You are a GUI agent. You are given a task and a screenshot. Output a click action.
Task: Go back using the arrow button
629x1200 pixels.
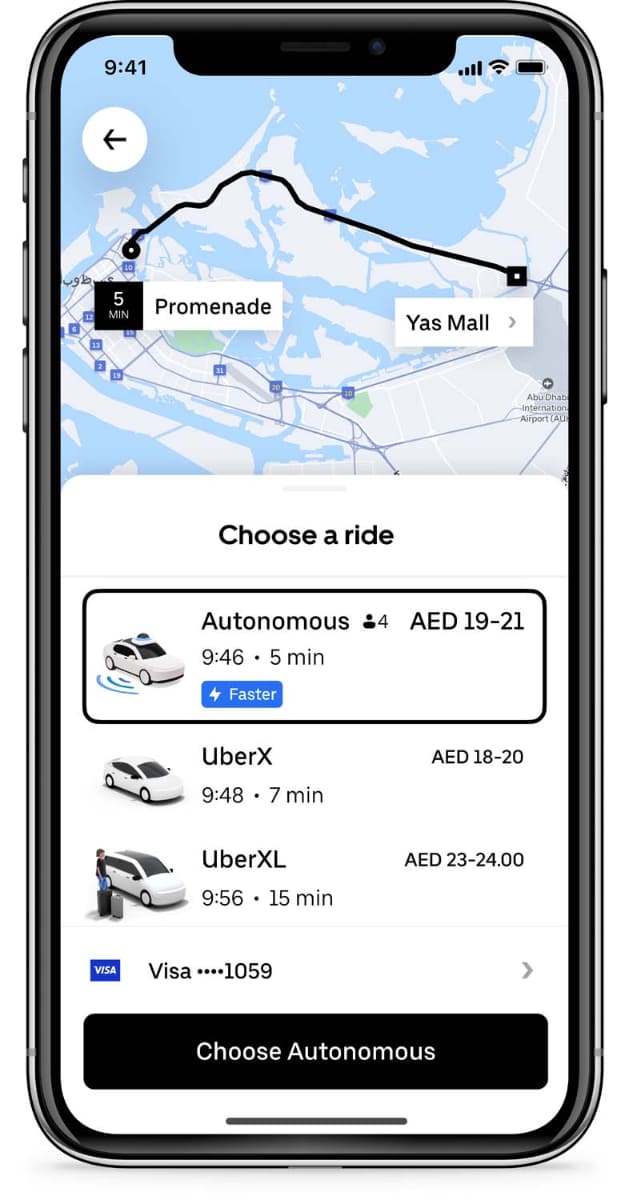[115, 139]
